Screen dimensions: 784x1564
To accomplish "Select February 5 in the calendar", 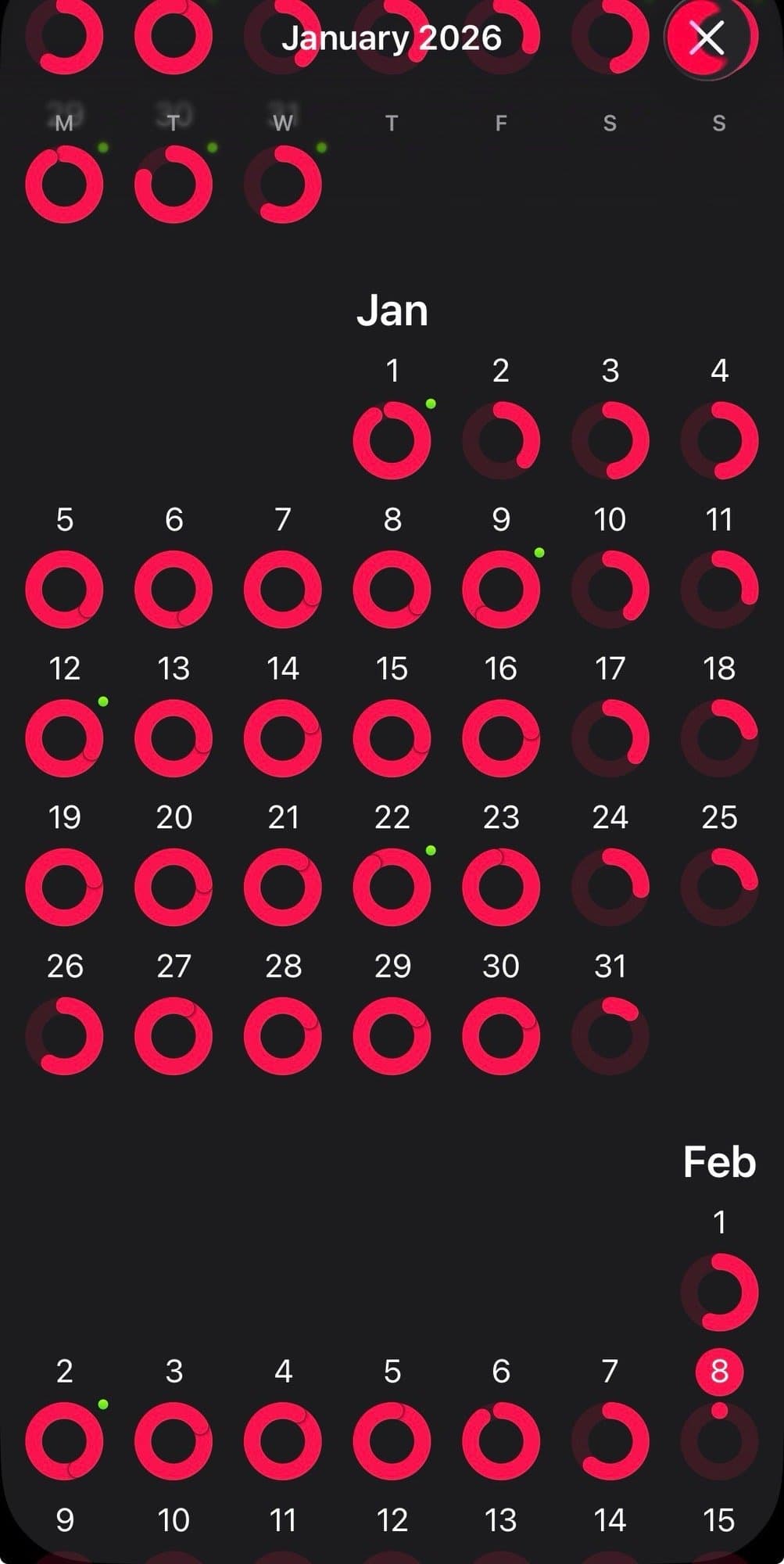I will coord(392,1440).
